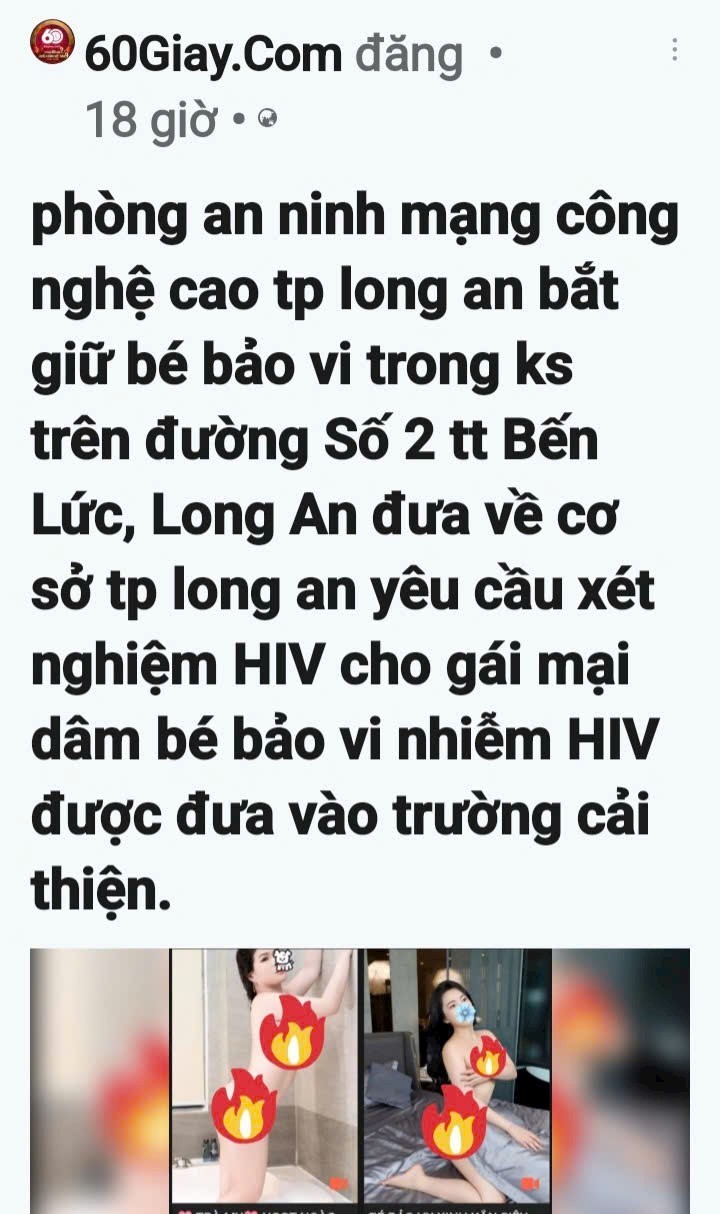720x1214 pixels.
Task: Tap the 60Giay.Com profile avatar
Action: 52,43
